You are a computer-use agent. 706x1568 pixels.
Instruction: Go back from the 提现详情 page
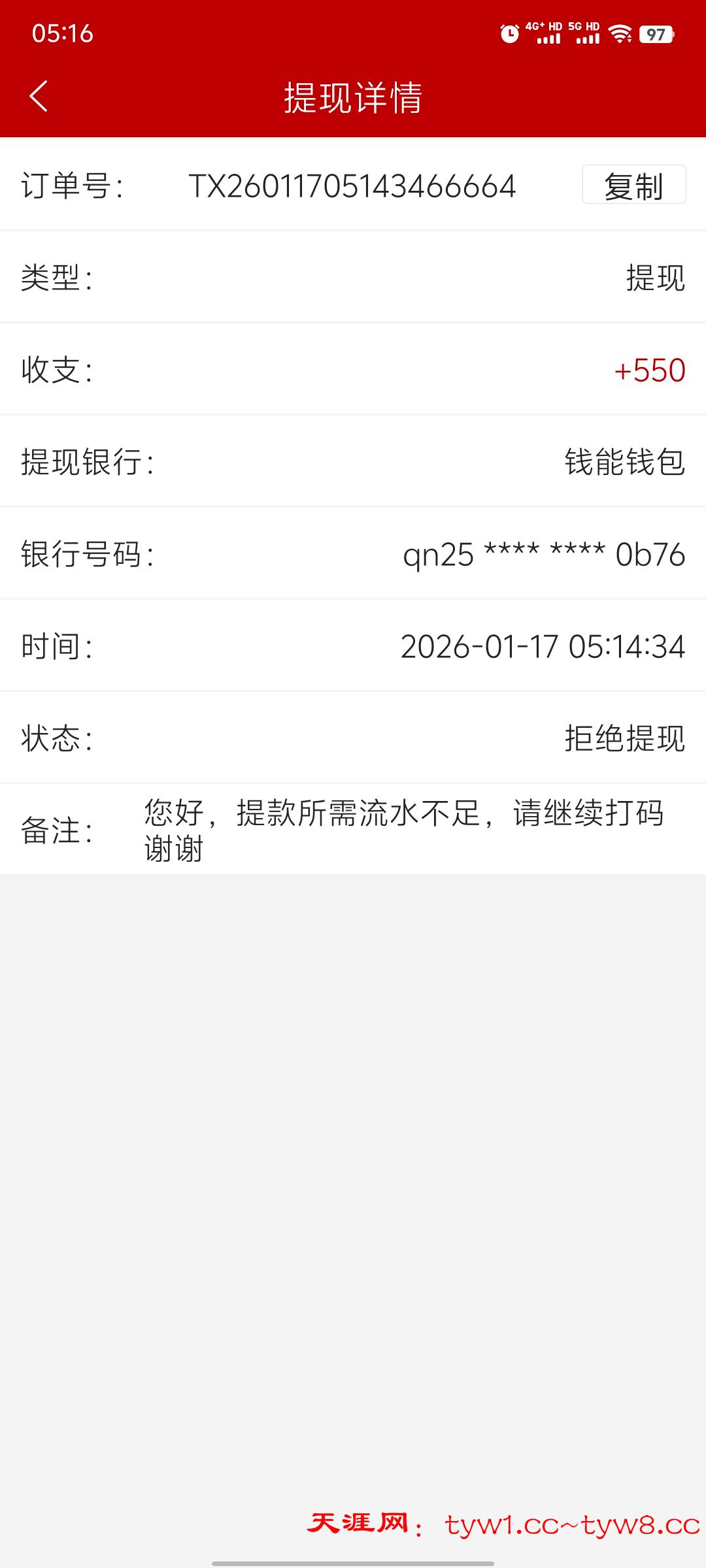(x=39, y=97)
